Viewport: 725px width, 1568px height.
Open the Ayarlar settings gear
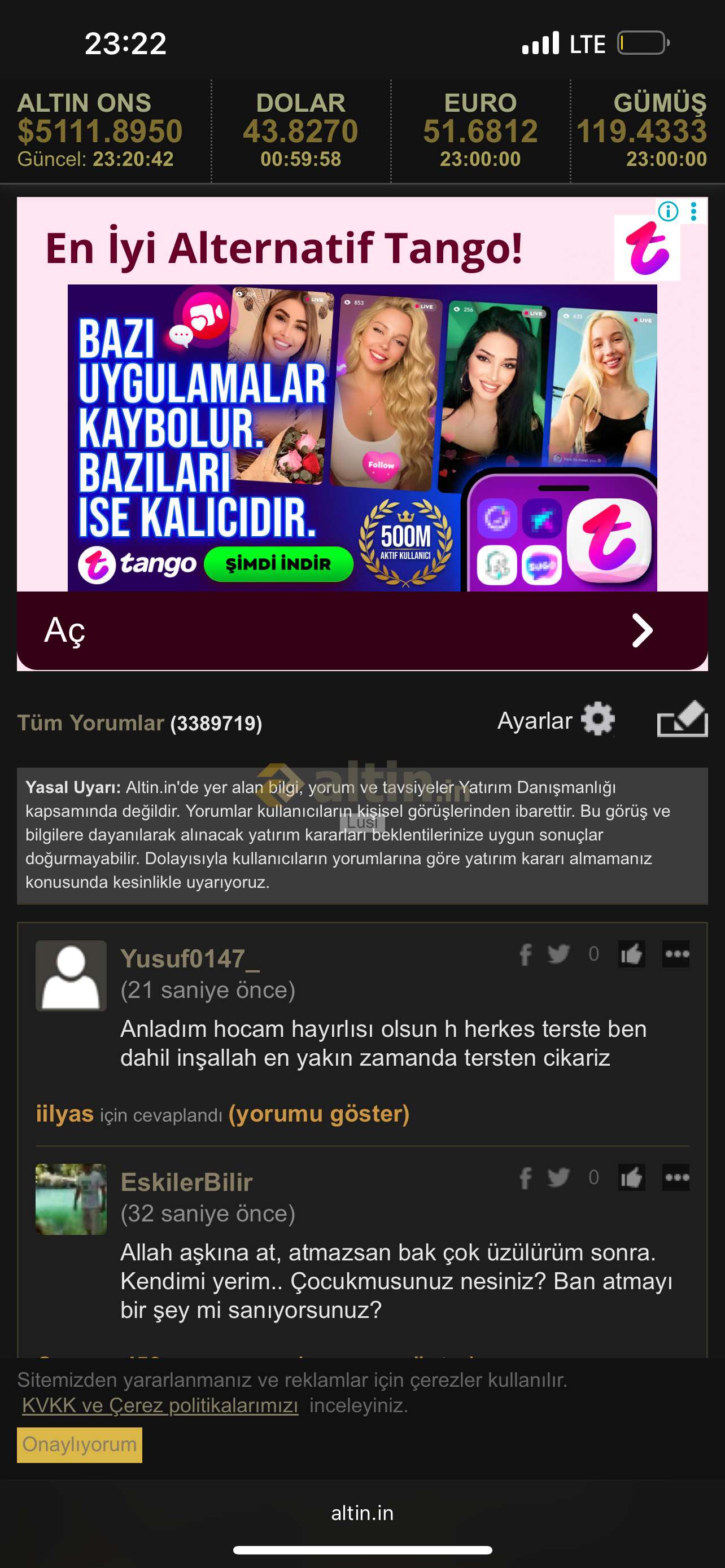click(597, 720)
